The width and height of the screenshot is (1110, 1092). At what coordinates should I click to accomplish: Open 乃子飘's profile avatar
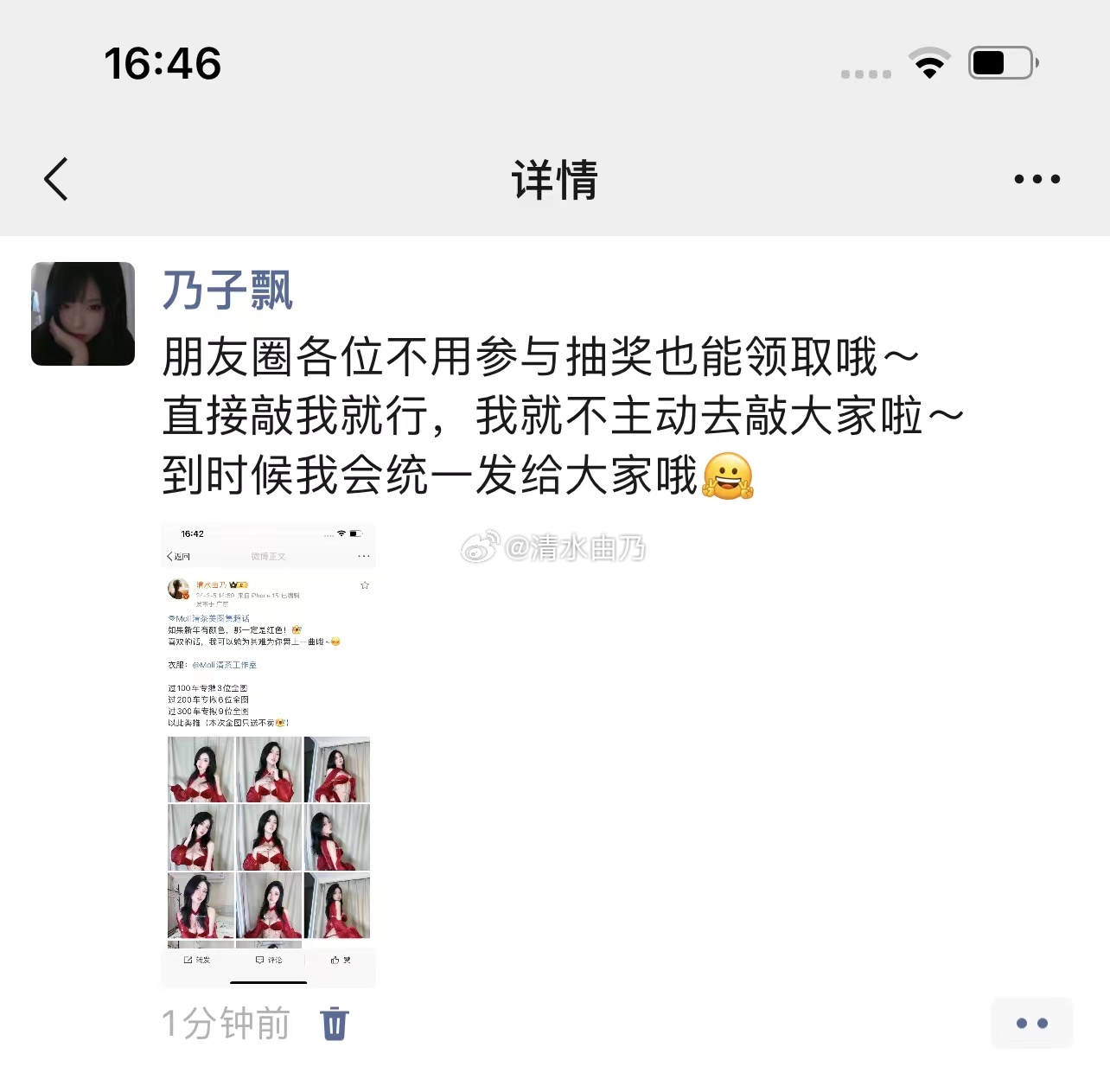(x=83, y=314)
